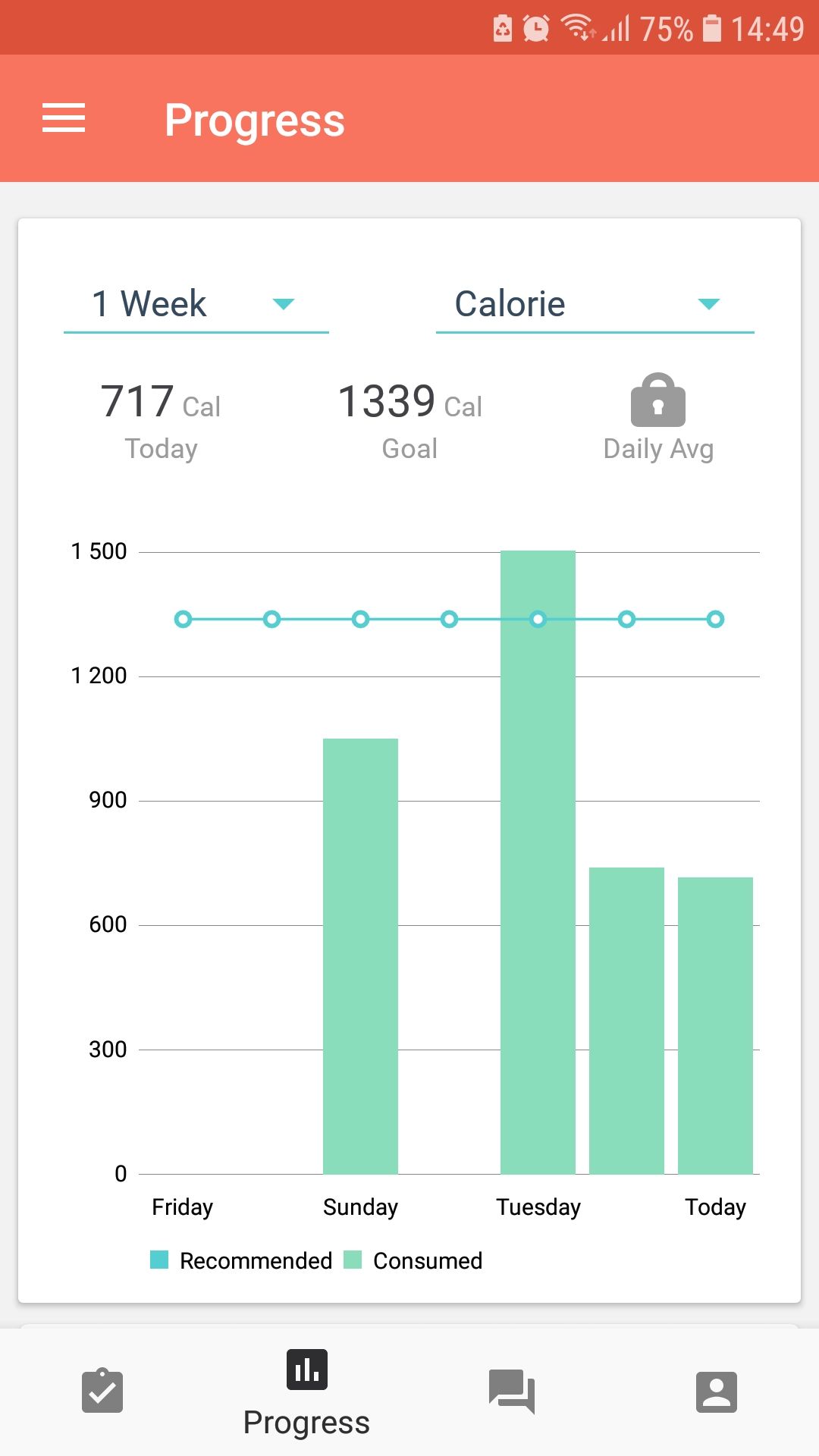Expand the 1 Week period dropdown
The image size is (819, 1456).
196,304
